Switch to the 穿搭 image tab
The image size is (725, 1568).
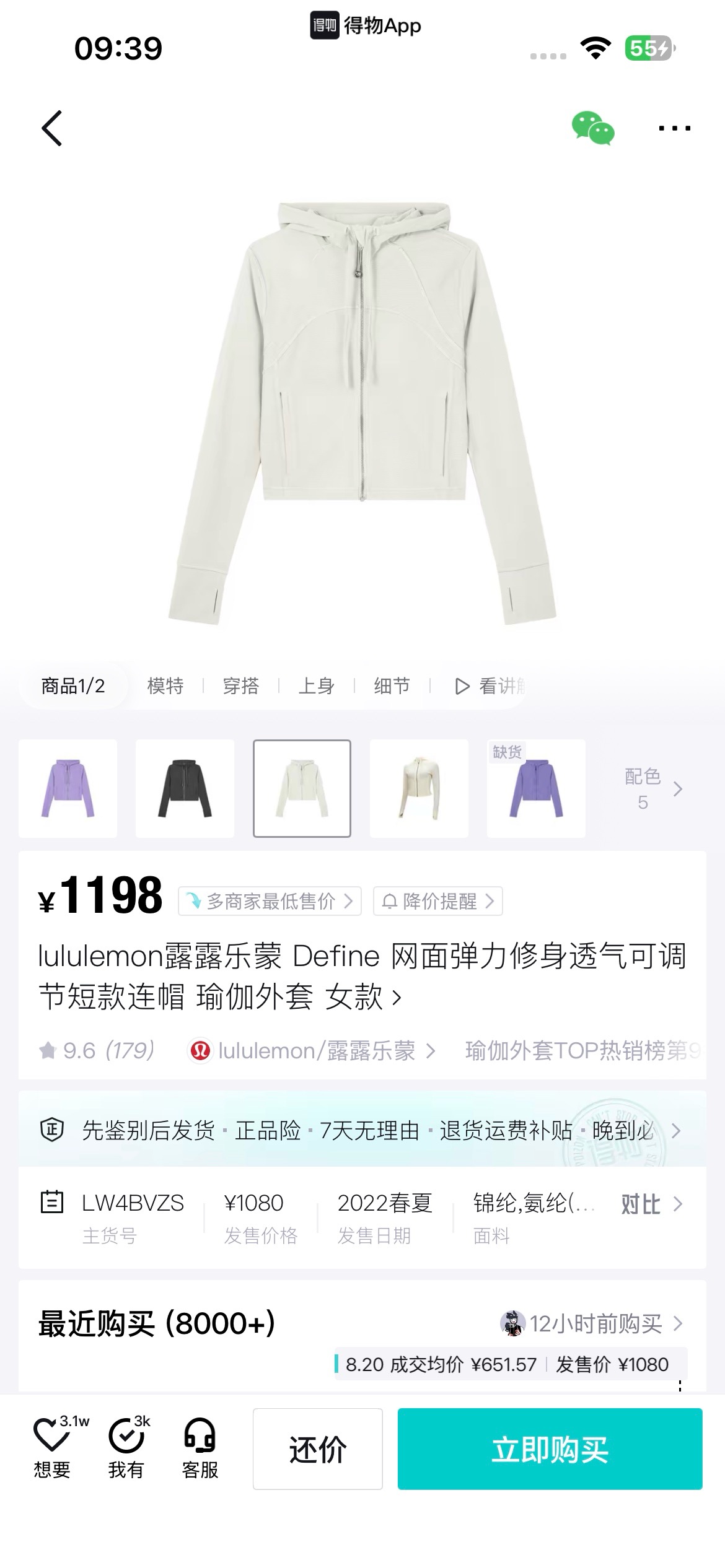pyautogui.click(x=241, y=686)
